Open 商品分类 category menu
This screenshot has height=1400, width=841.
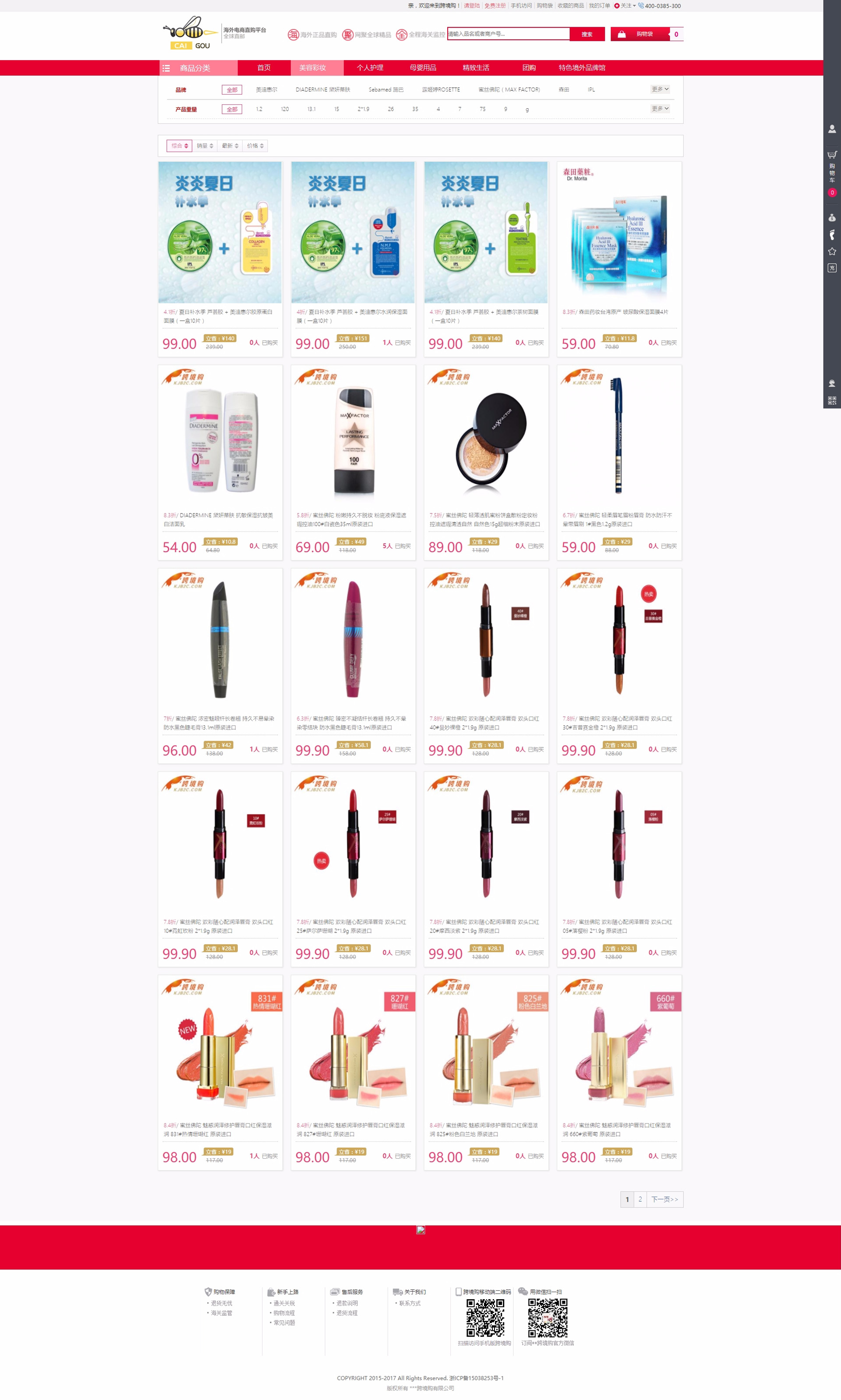(x=194, y=68)
